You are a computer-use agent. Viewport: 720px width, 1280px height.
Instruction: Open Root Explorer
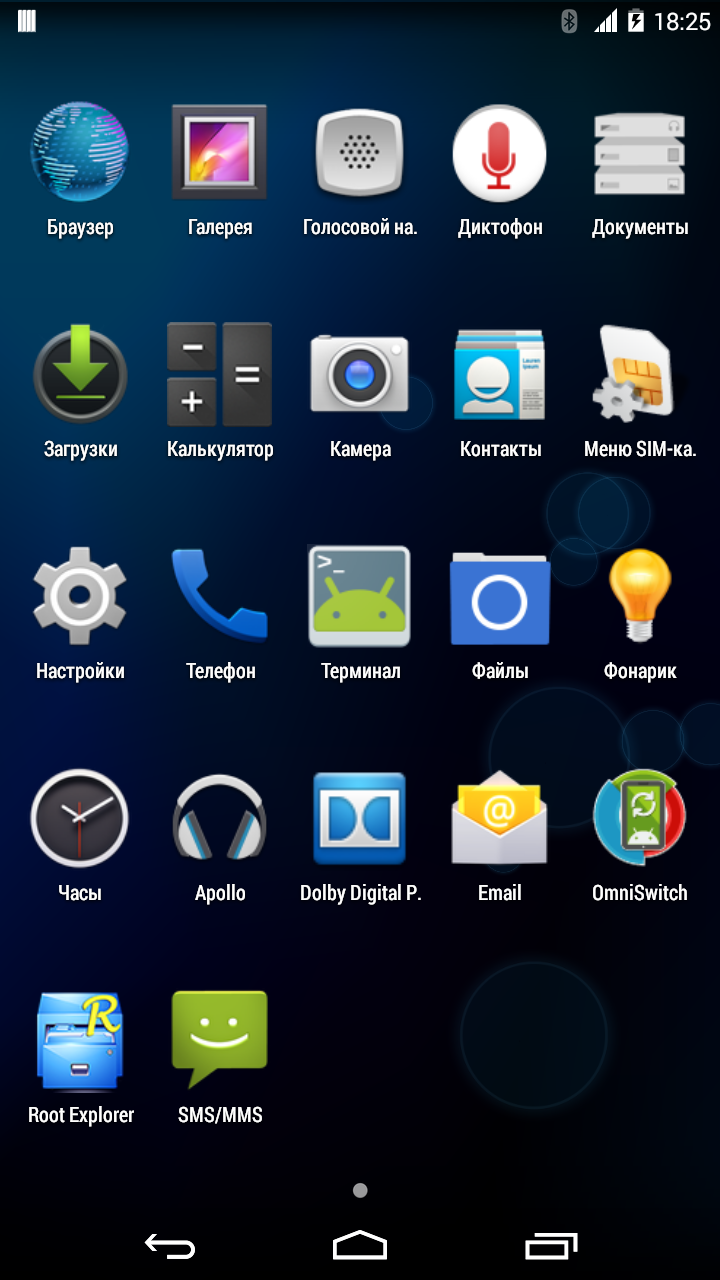pos(80,1040)
